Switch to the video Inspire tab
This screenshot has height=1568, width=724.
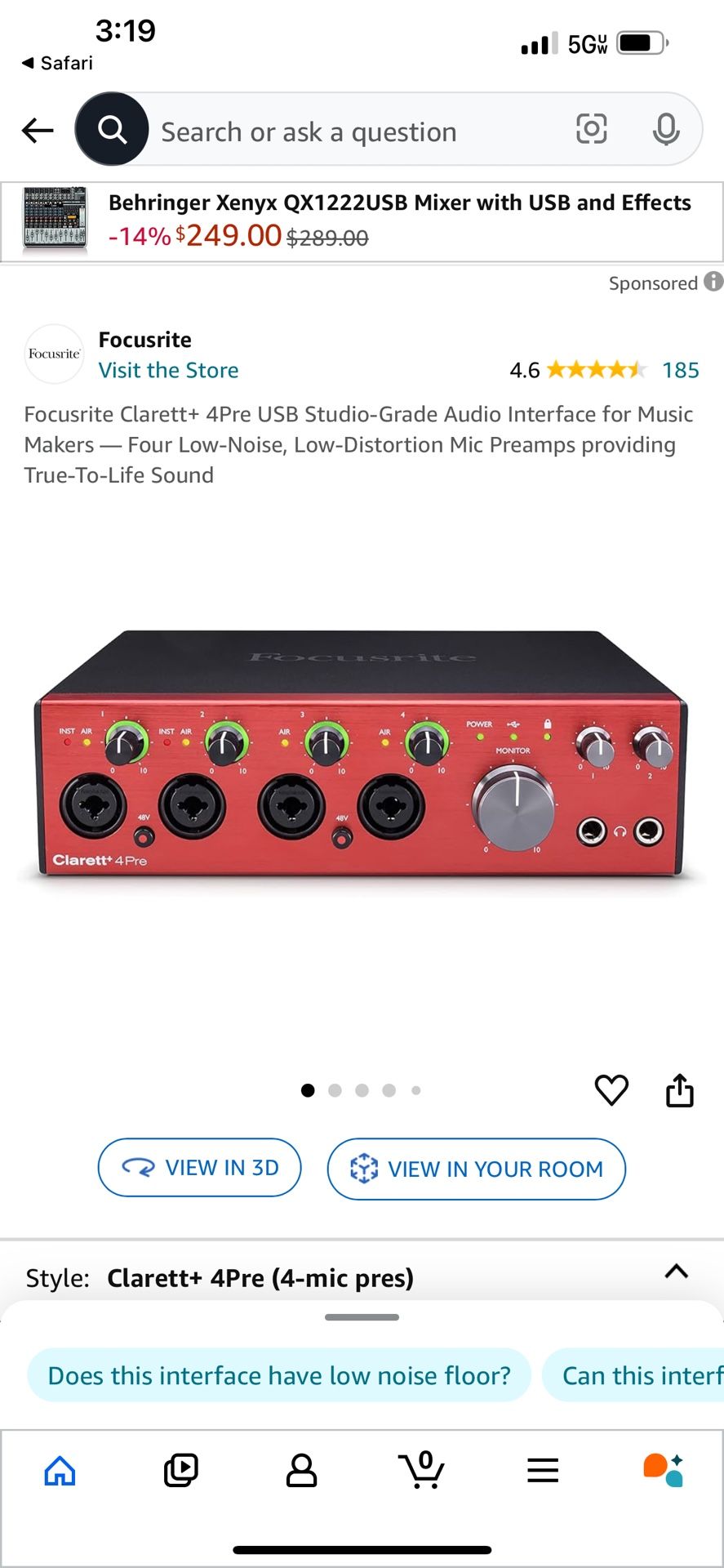(x=180, y=1471)
